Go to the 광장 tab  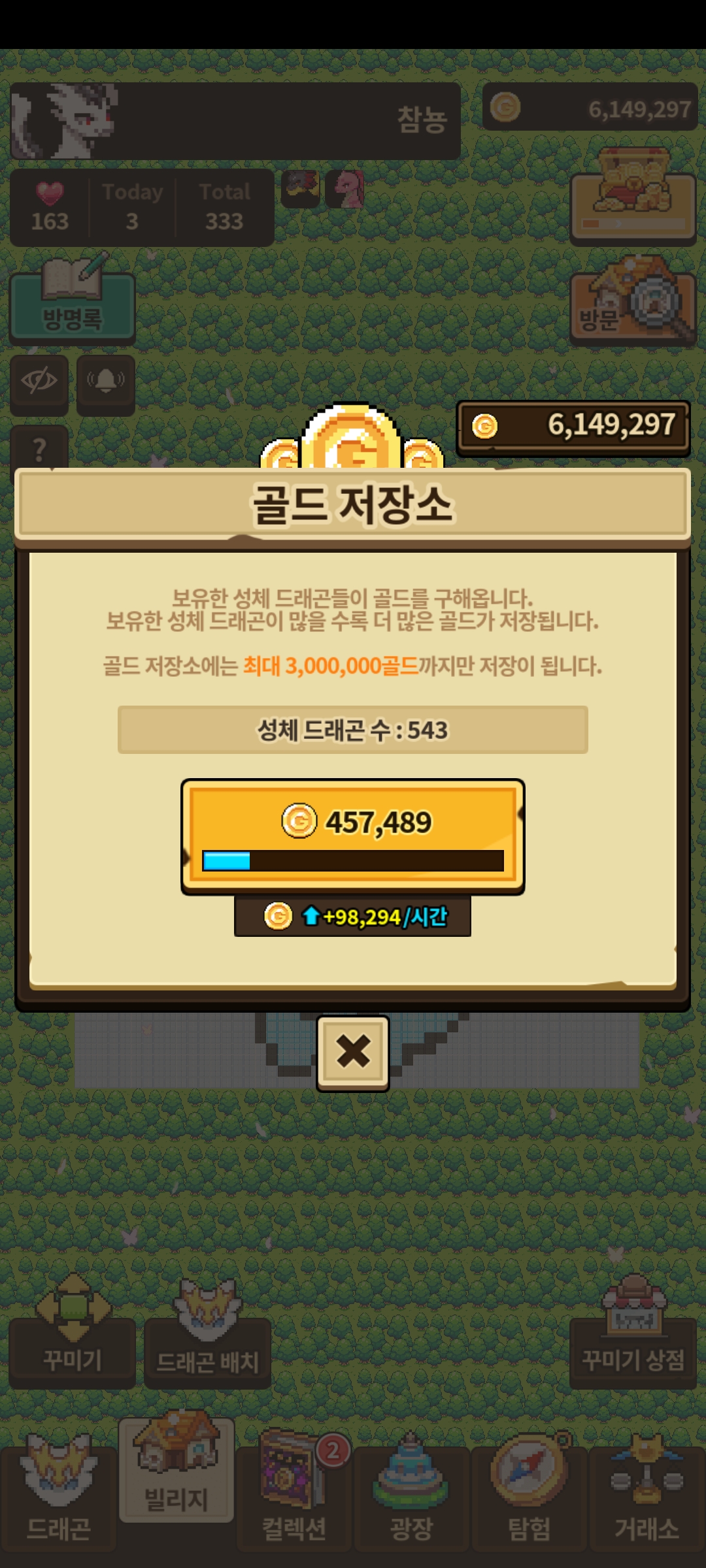[x=412, y=1496]
